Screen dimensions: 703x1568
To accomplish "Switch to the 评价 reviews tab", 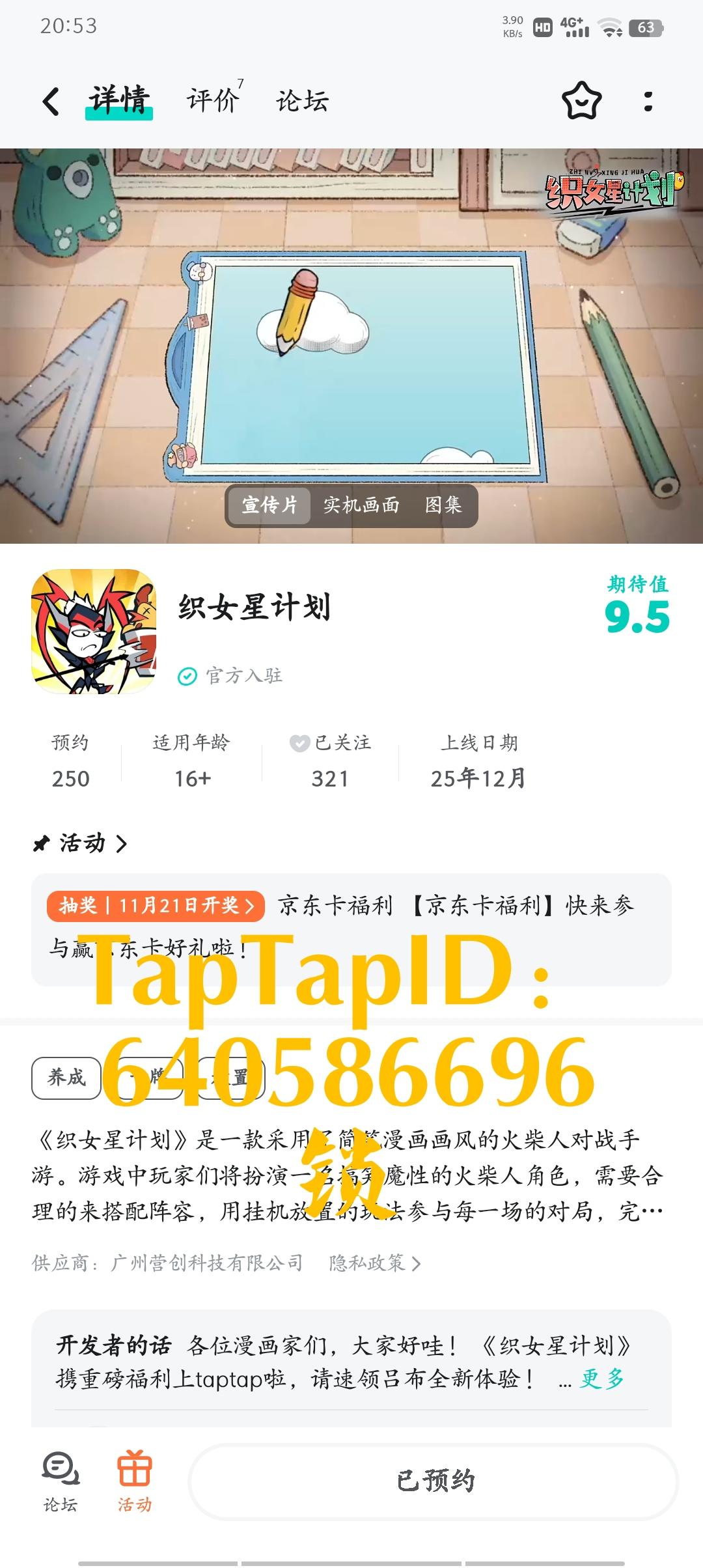I will pos(212,101).
